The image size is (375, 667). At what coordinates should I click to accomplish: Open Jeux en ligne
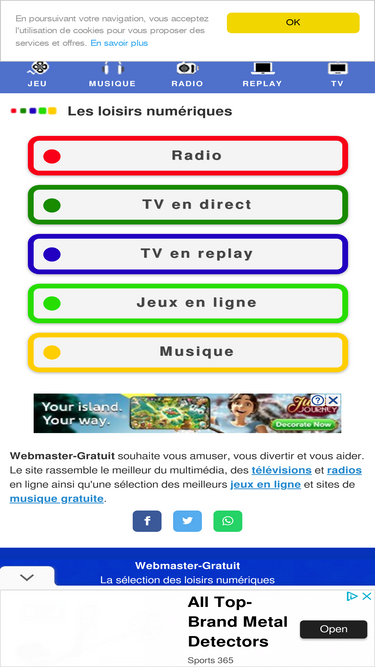188,303
